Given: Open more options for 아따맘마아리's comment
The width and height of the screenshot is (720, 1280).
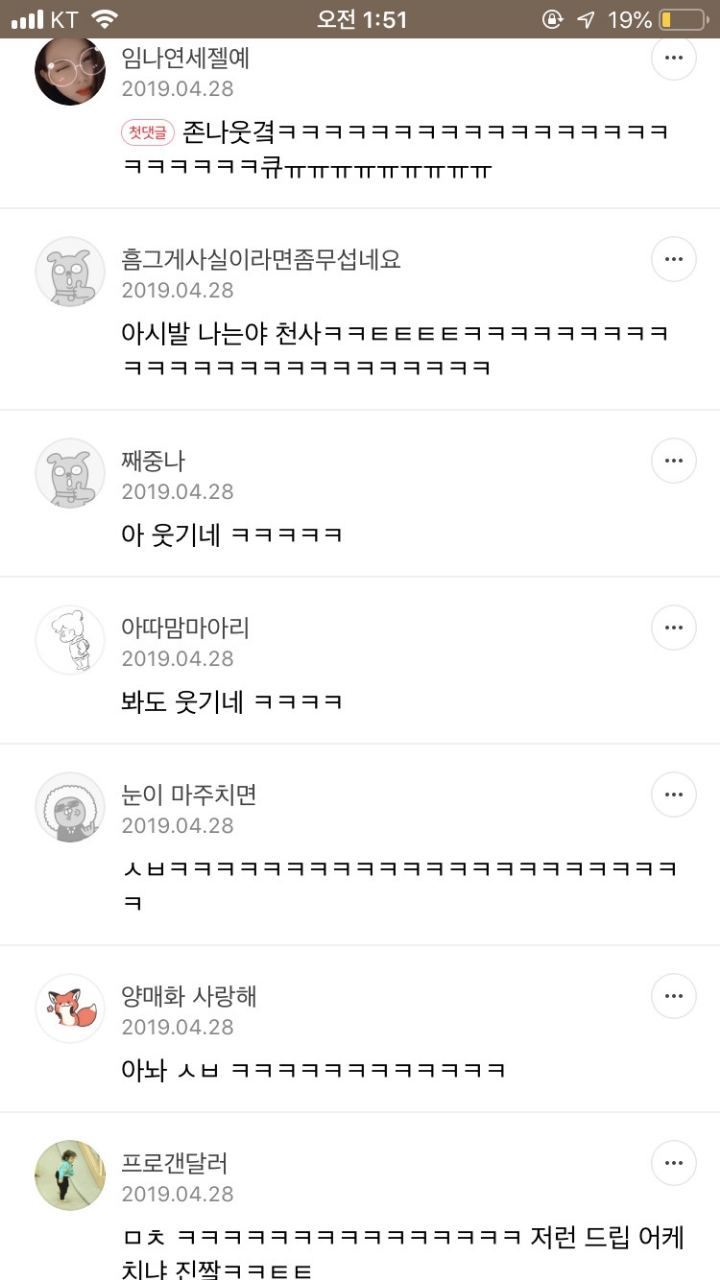Looking at the screenshot, I should [x=674, y=627].
